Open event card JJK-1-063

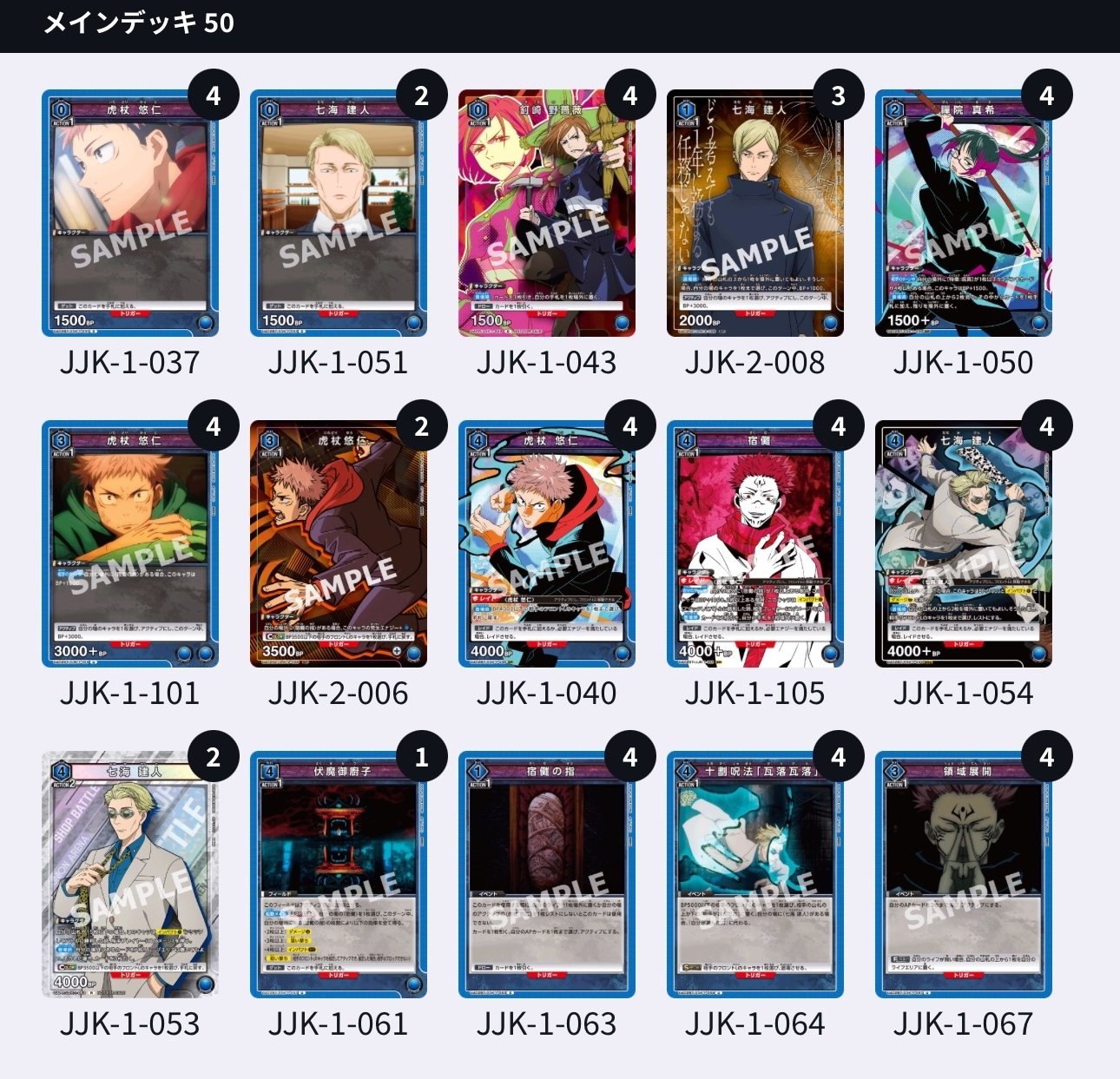[547, 875]
